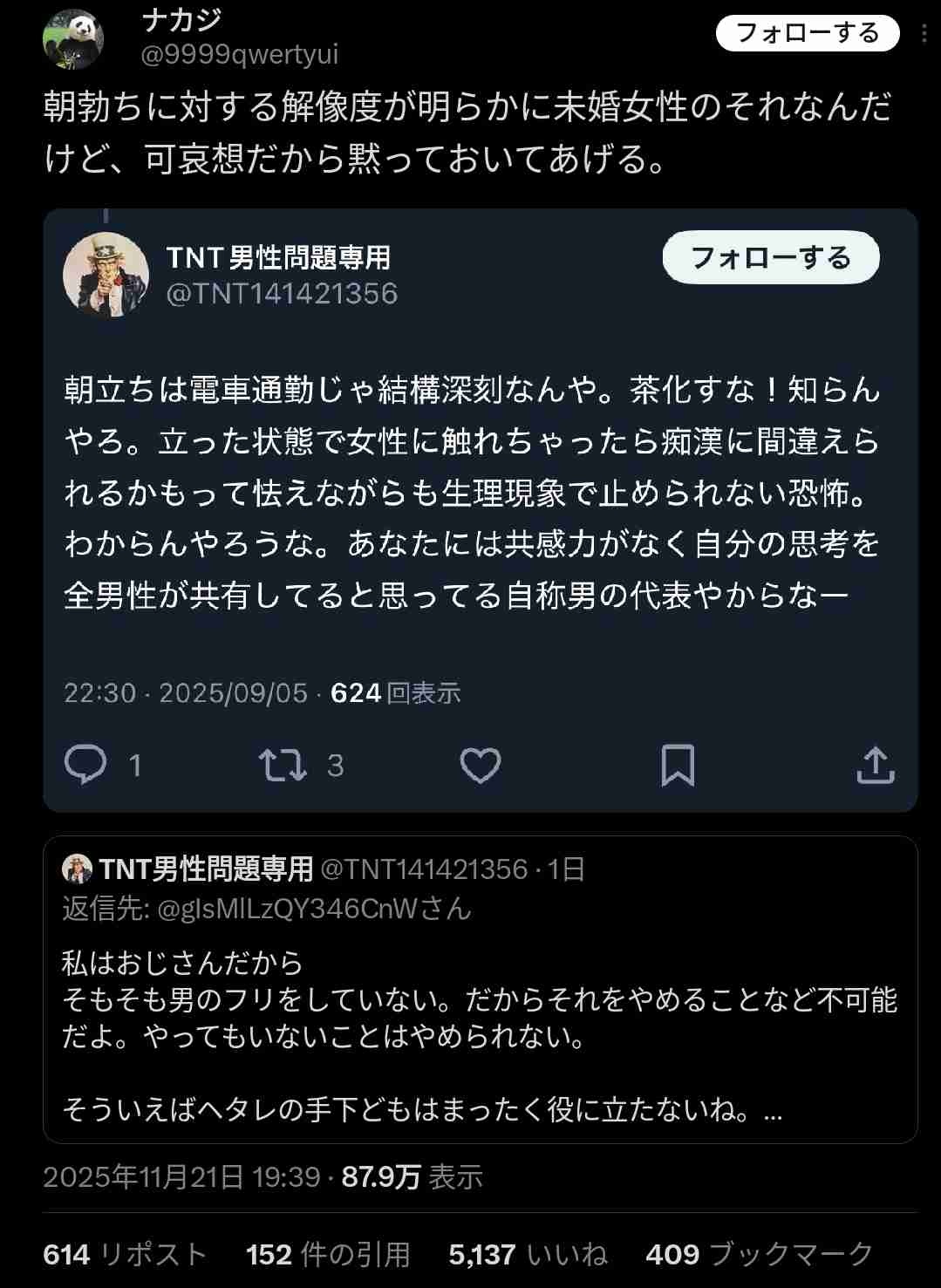Reply to the quoted TNT post

pyautogui.click(x=86, y=765)
